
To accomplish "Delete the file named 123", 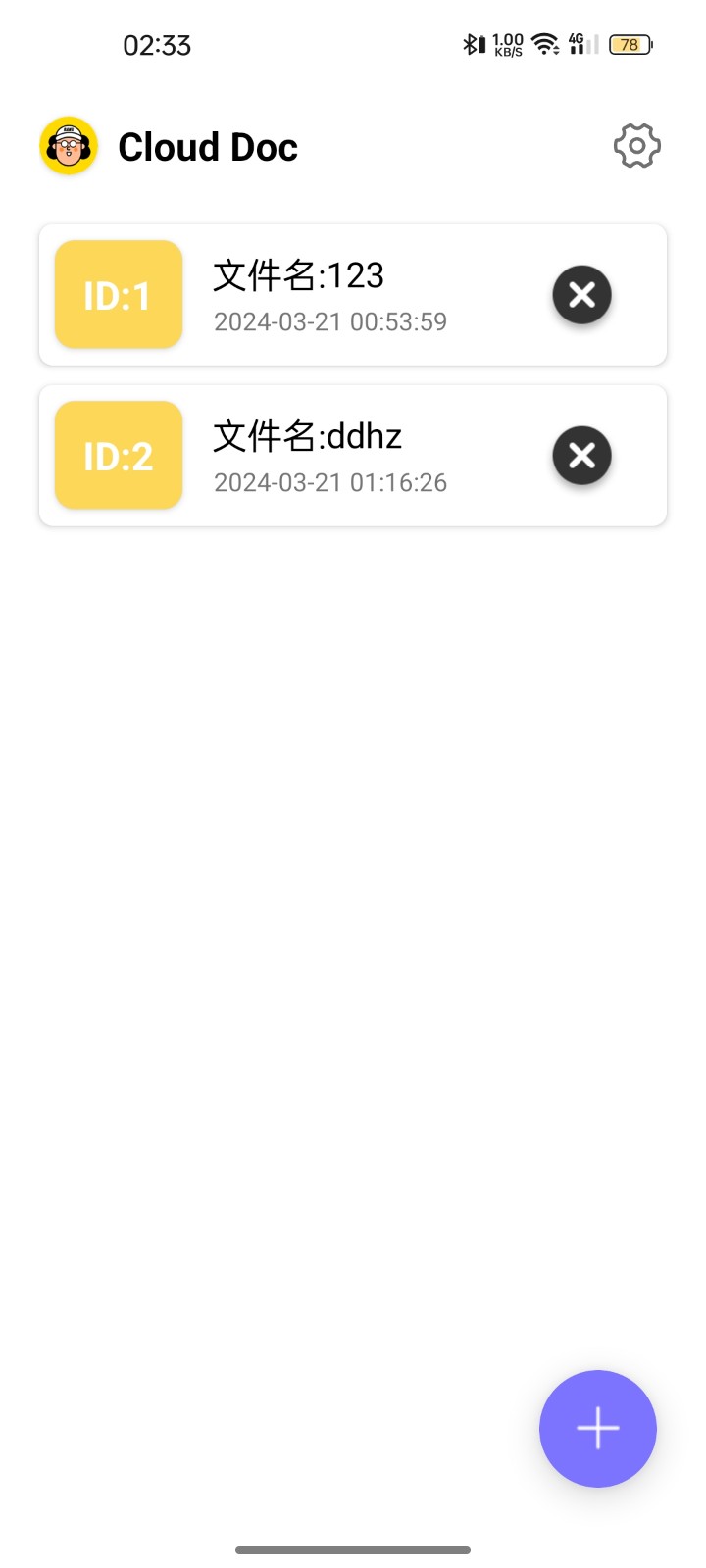I will tap(581, 294).
